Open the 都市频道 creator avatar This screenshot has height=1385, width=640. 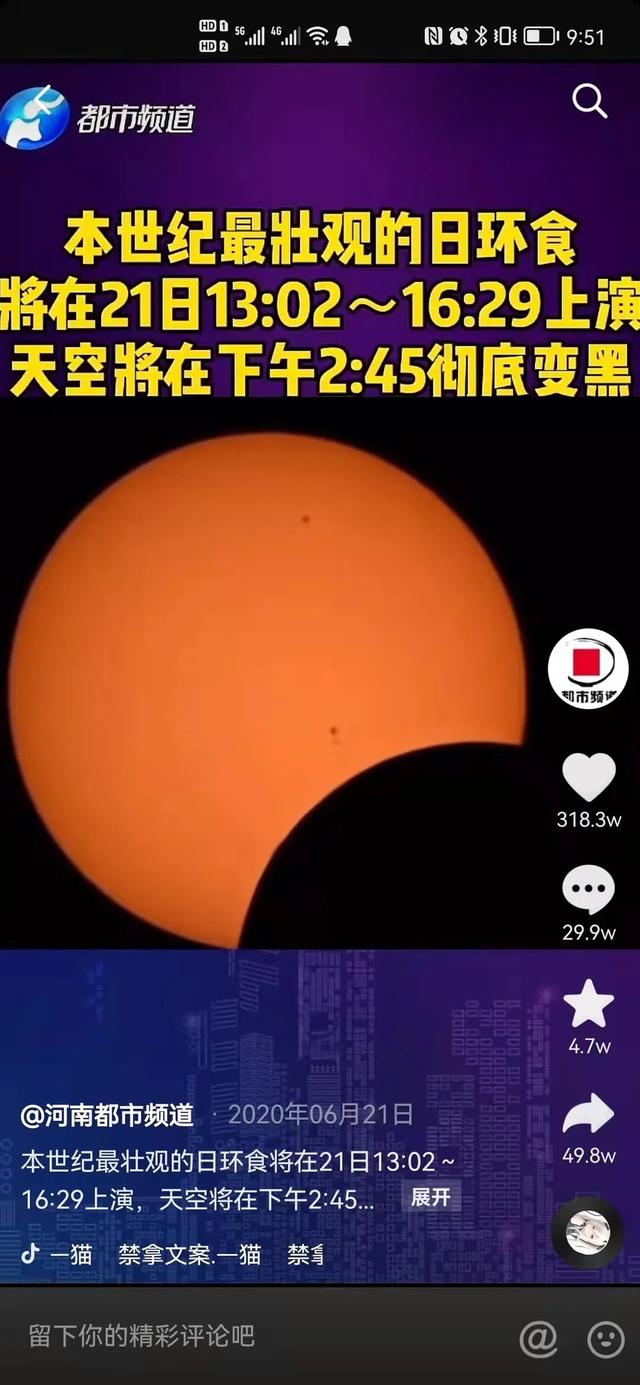588,668
